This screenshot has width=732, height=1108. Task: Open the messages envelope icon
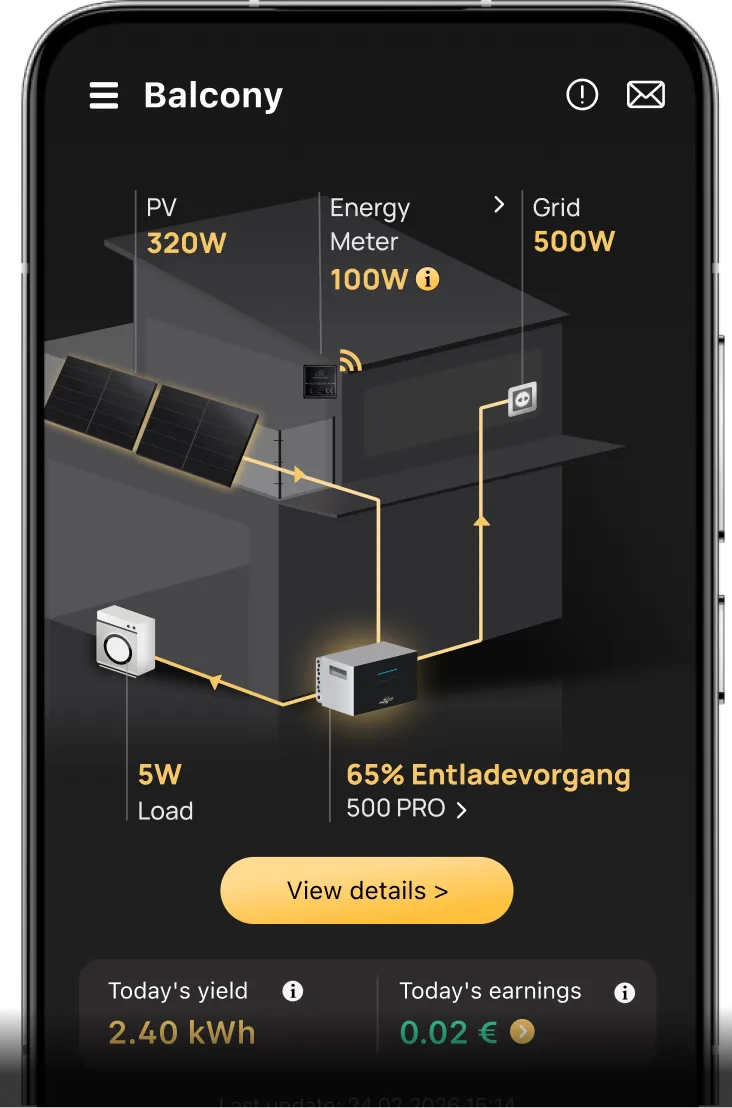[x=646, y=95]
